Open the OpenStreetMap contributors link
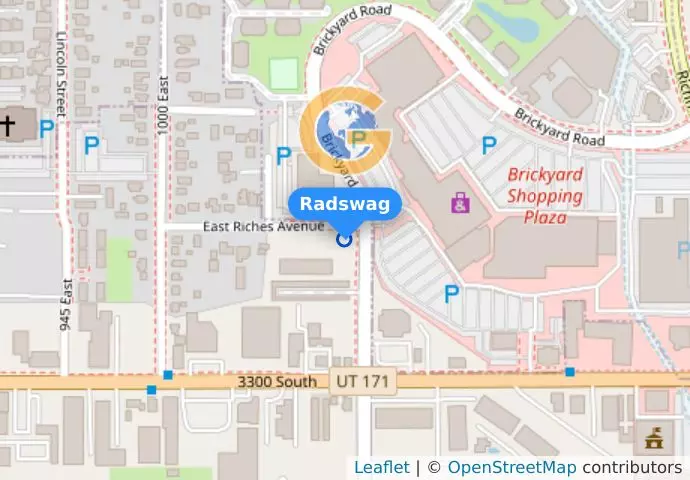This screenshot has height=480, width=690. 511,467
